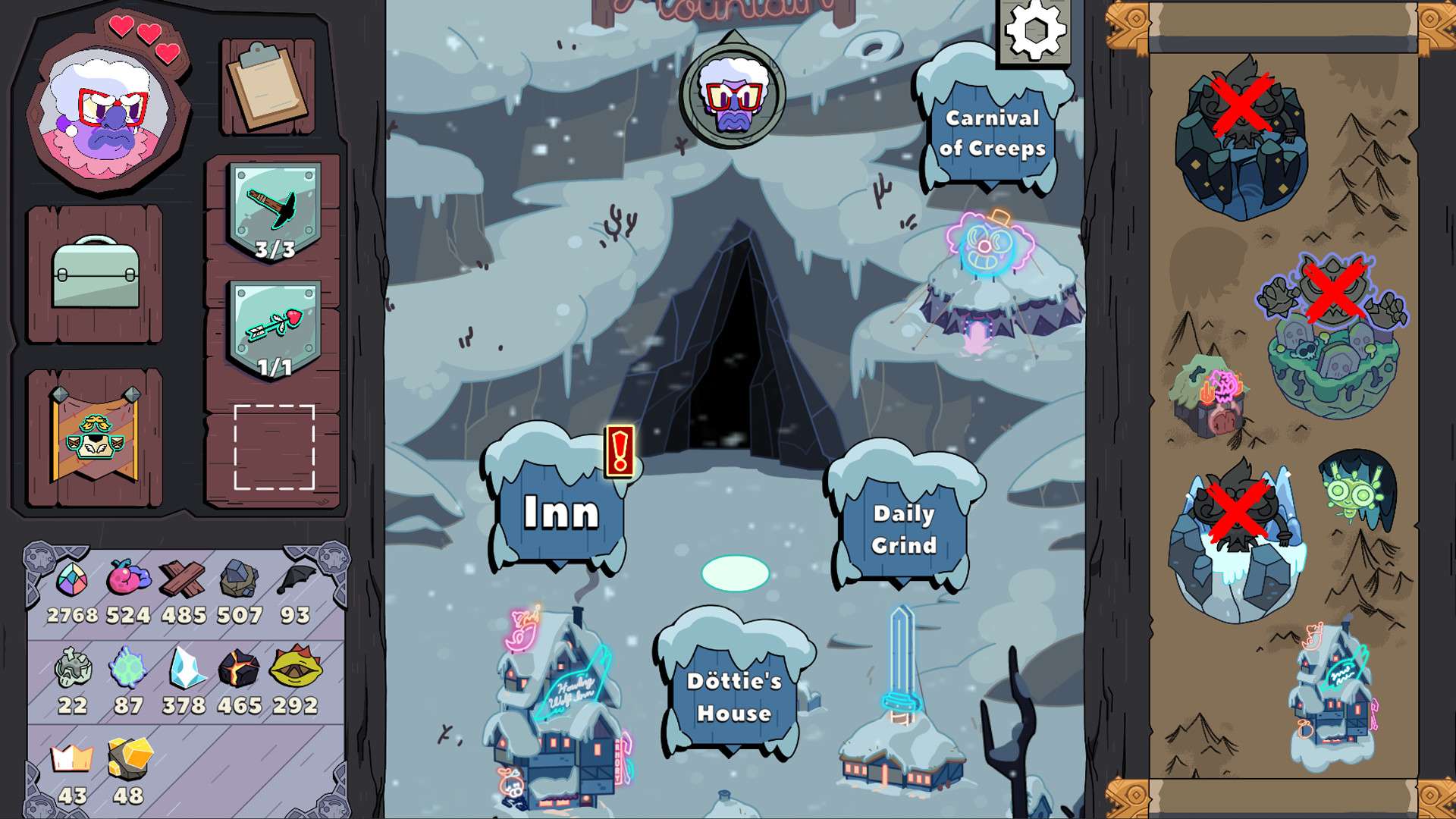1456x819 pixels.
Task: Tap the empty dashed equipment slot
Action: 274,447
